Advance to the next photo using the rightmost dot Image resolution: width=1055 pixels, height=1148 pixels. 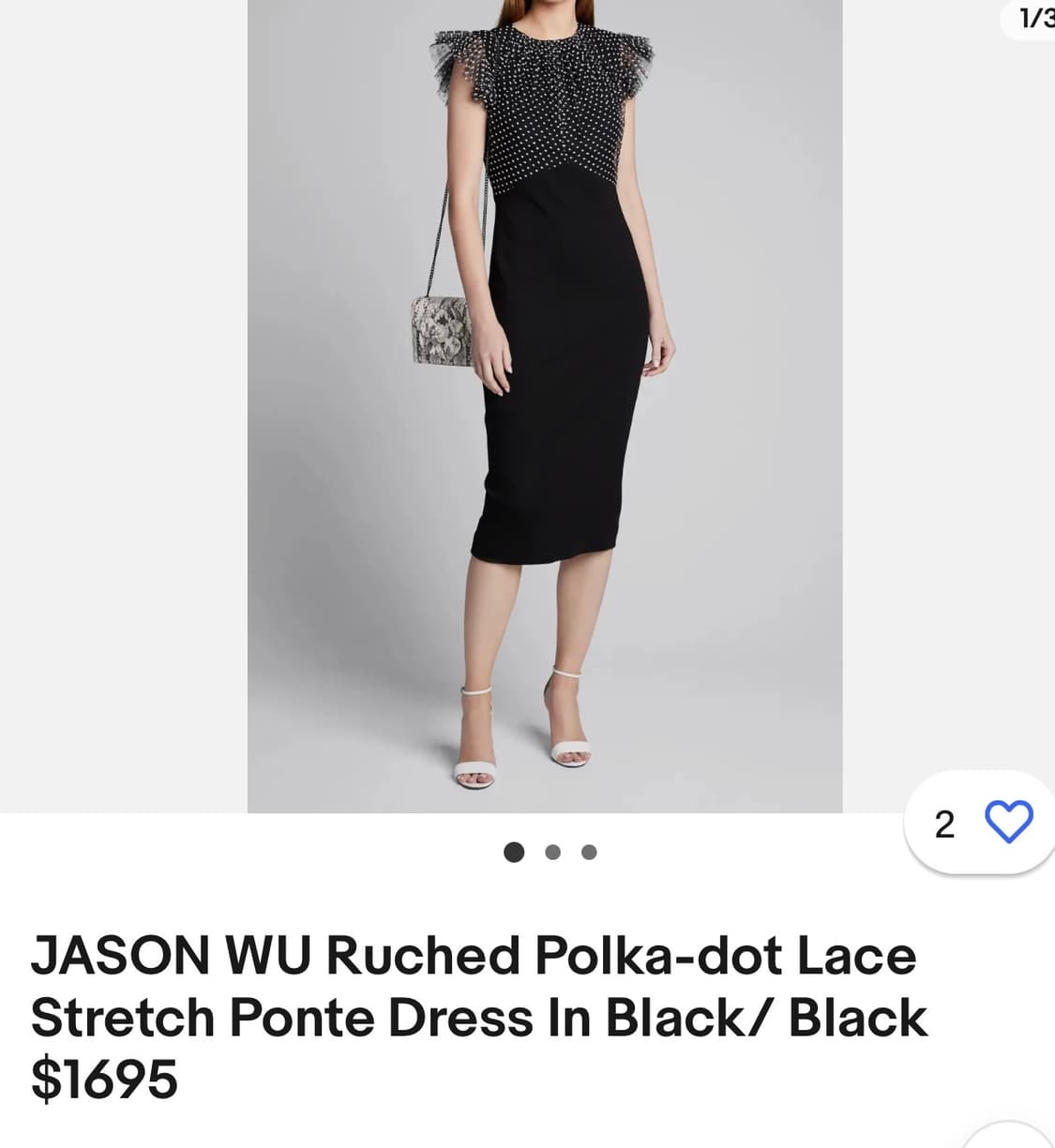pyautogui.click(x=589, y=853)
